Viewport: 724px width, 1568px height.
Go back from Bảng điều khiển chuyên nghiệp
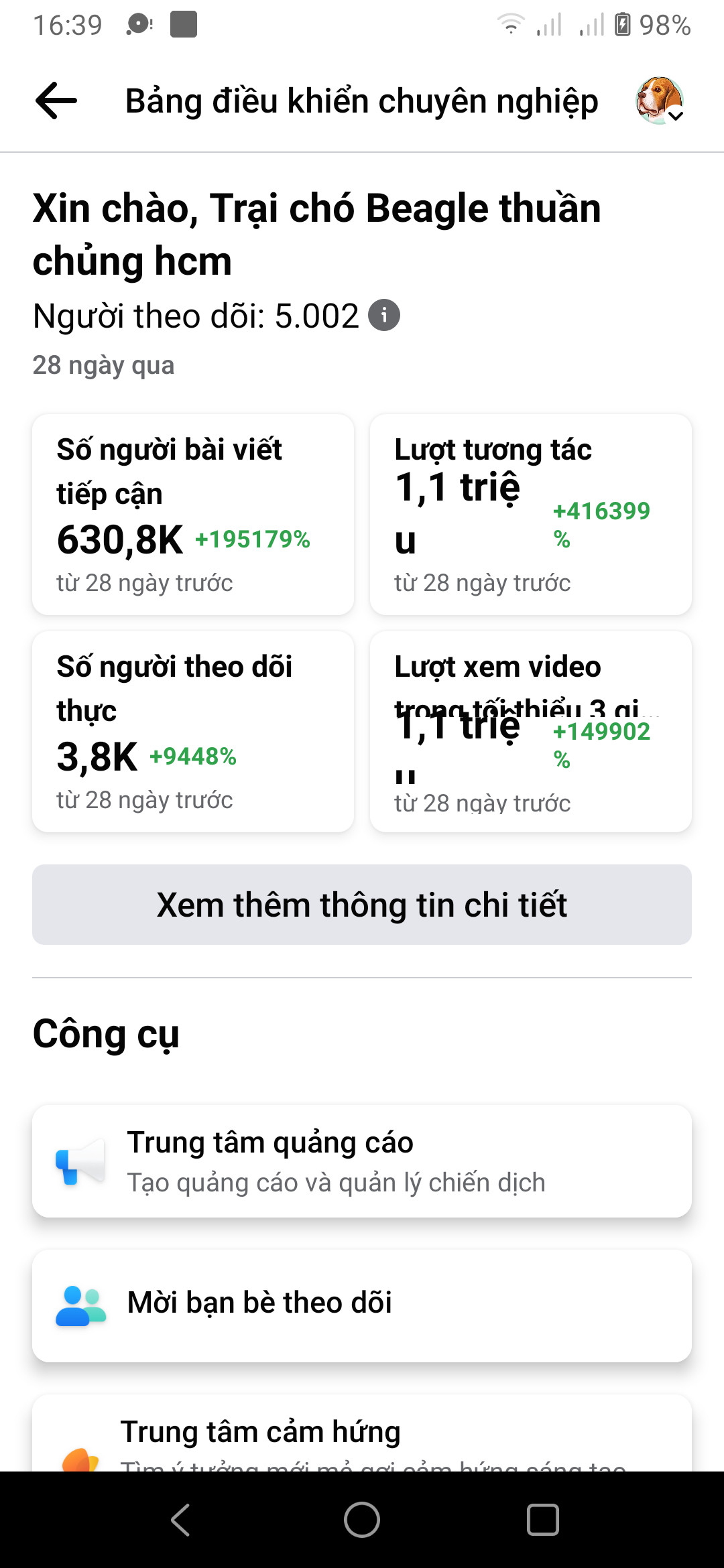tap(56, 101)
